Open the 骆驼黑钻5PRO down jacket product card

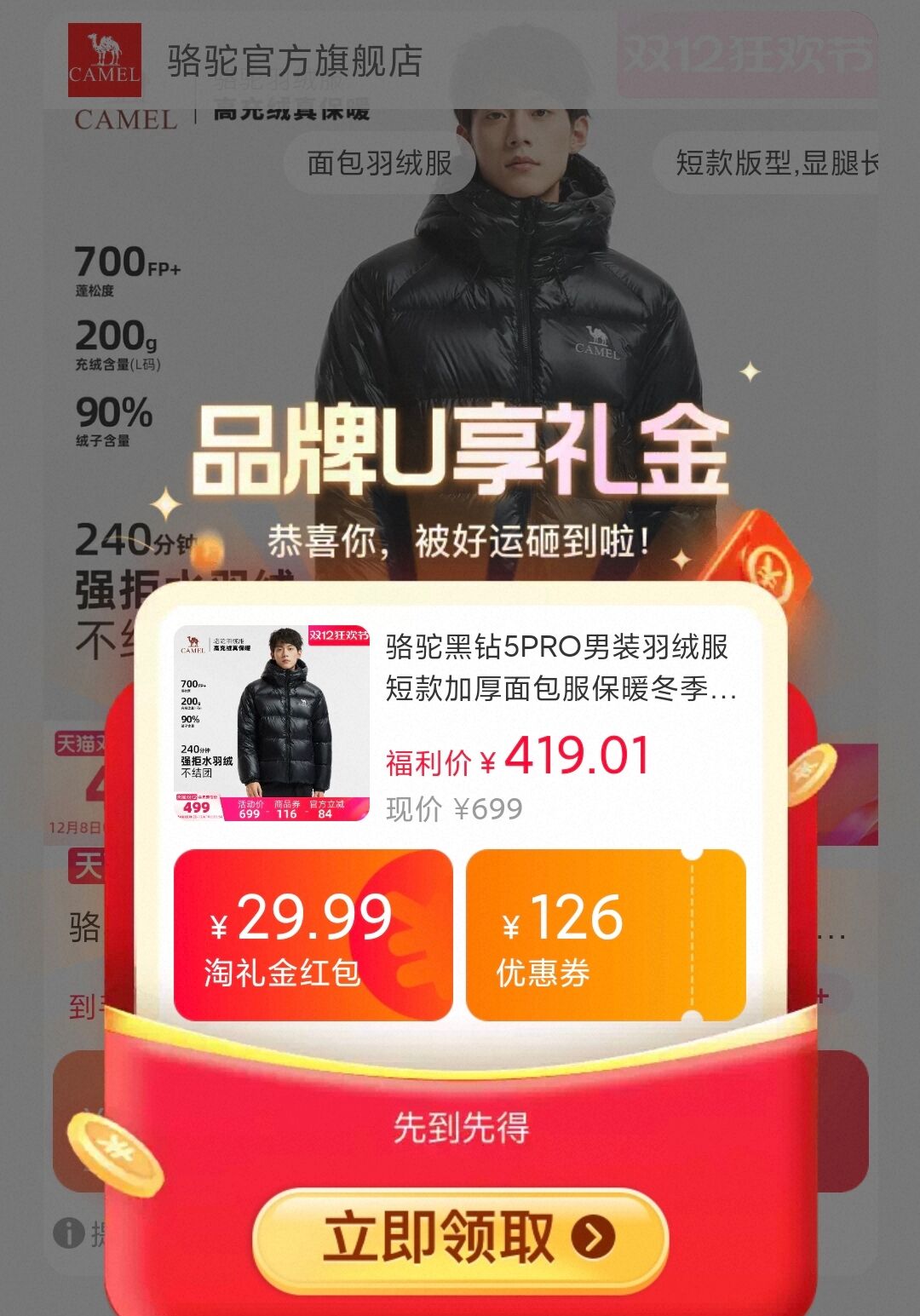(x=460, y=724)
